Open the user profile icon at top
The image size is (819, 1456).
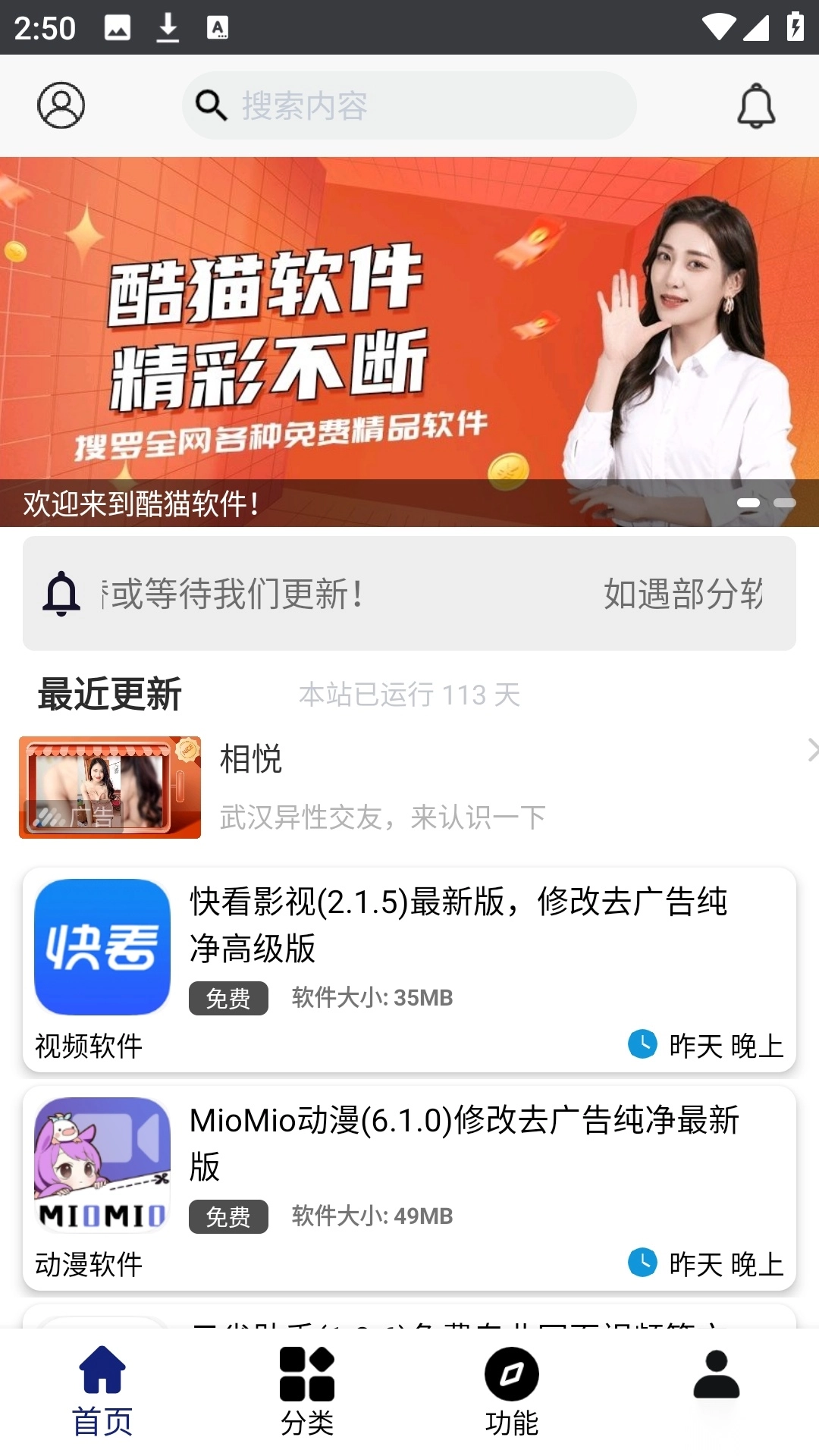tap(61, 105)
